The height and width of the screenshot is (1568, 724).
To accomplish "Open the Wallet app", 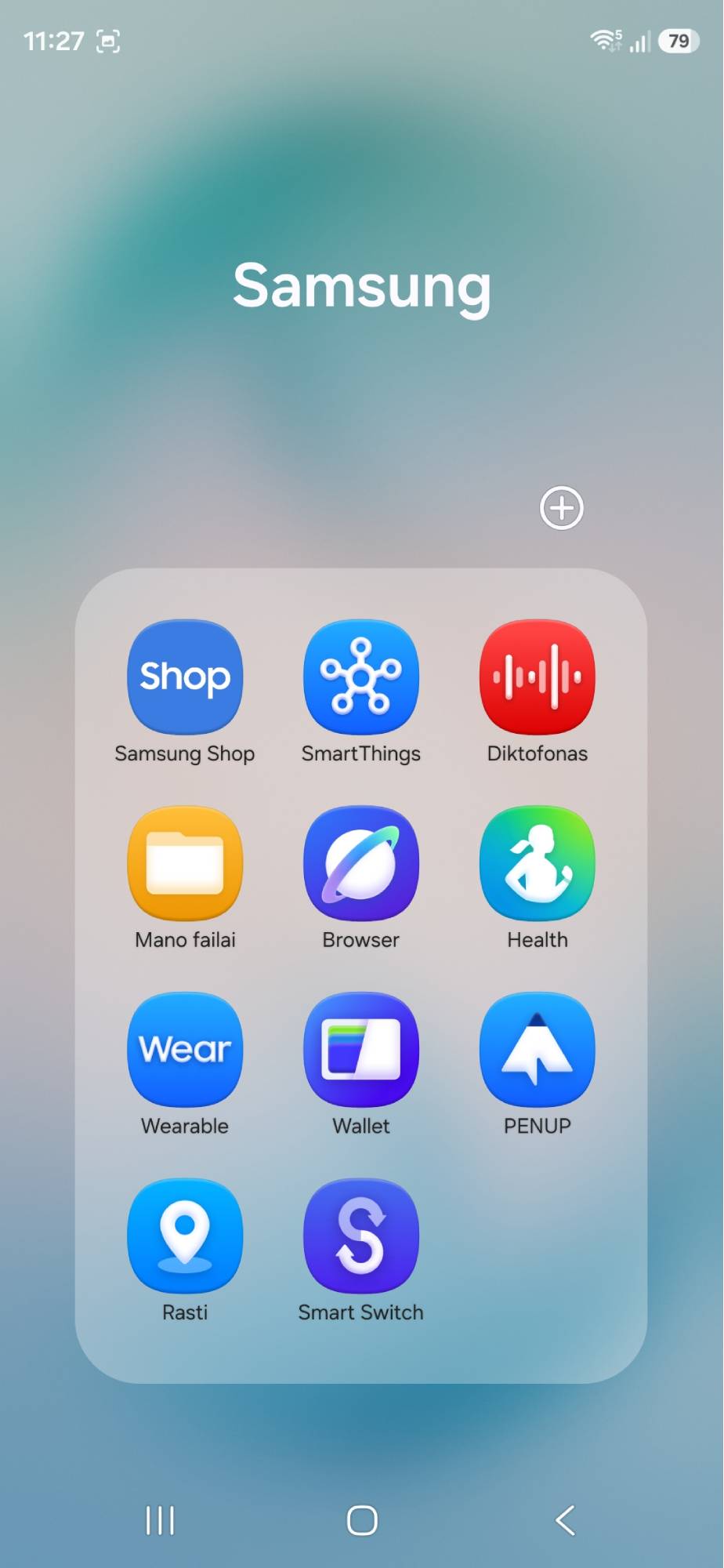I will coord(361,1050).
